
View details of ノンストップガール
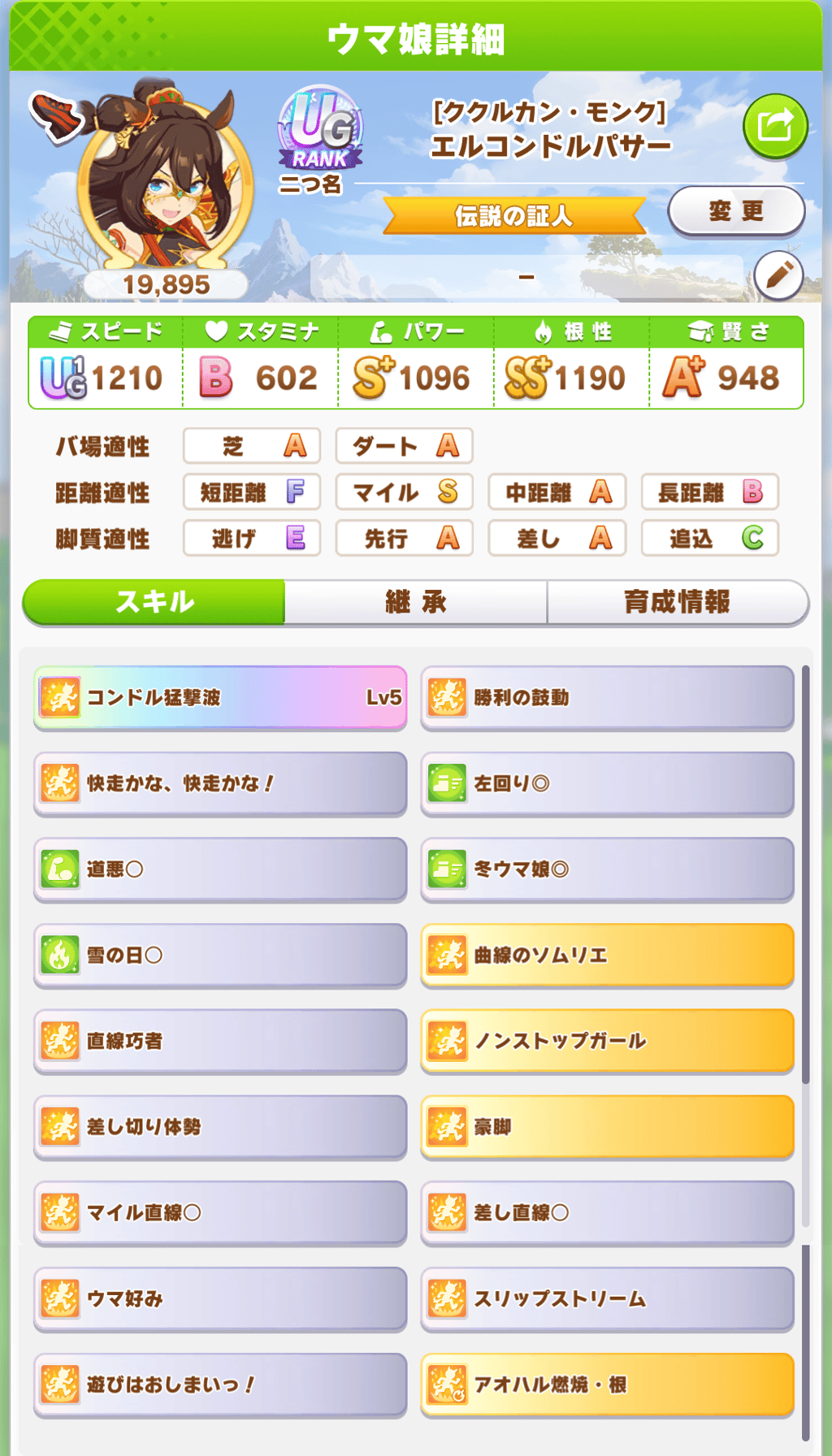[607, 1041]
